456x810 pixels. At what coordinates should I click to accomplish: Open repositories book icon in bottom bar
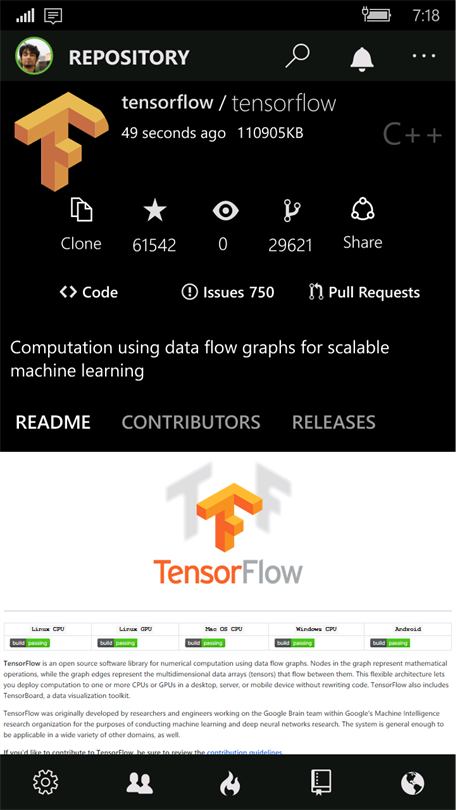321,783
